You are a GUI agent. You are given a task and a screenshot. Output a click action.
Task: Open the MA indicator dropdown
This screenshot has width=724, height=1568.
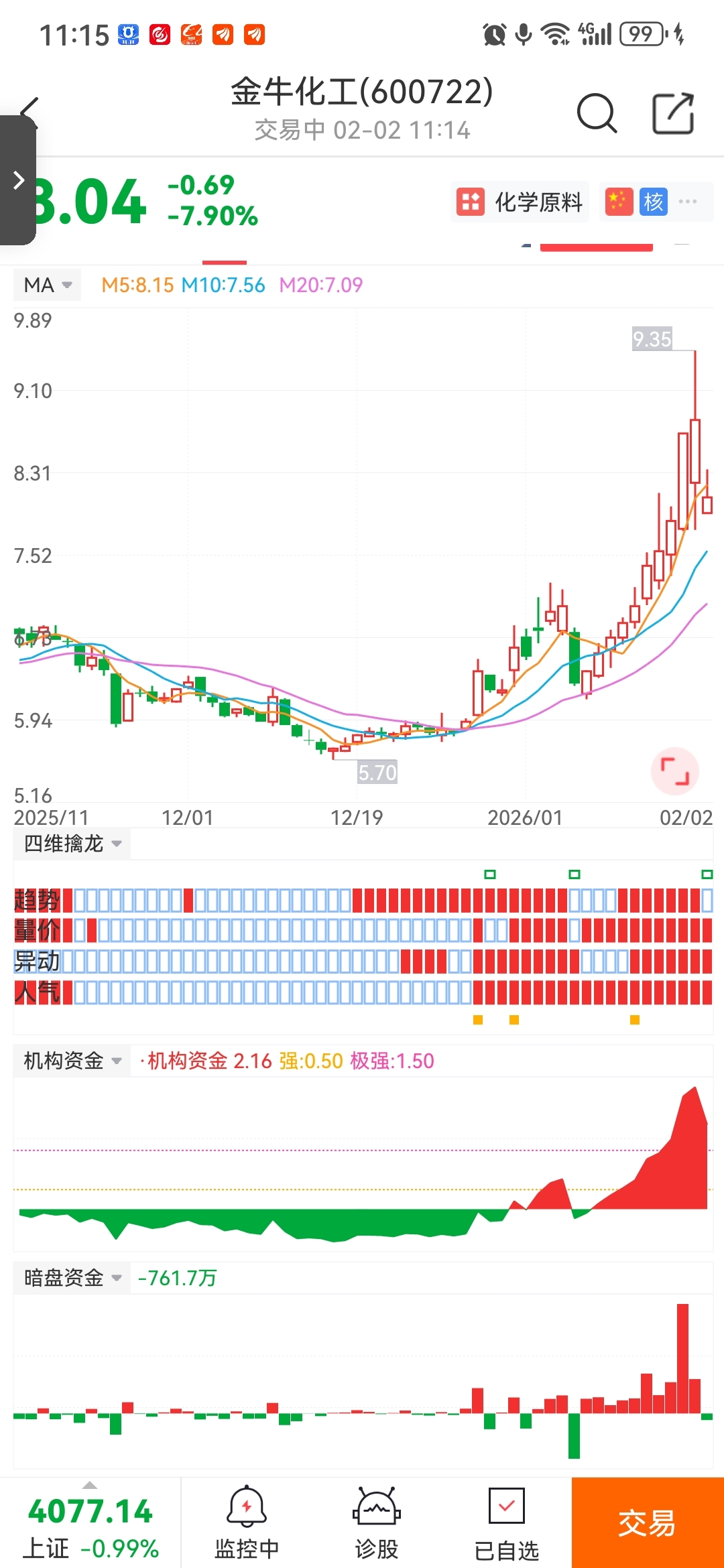tap(47, 285)
